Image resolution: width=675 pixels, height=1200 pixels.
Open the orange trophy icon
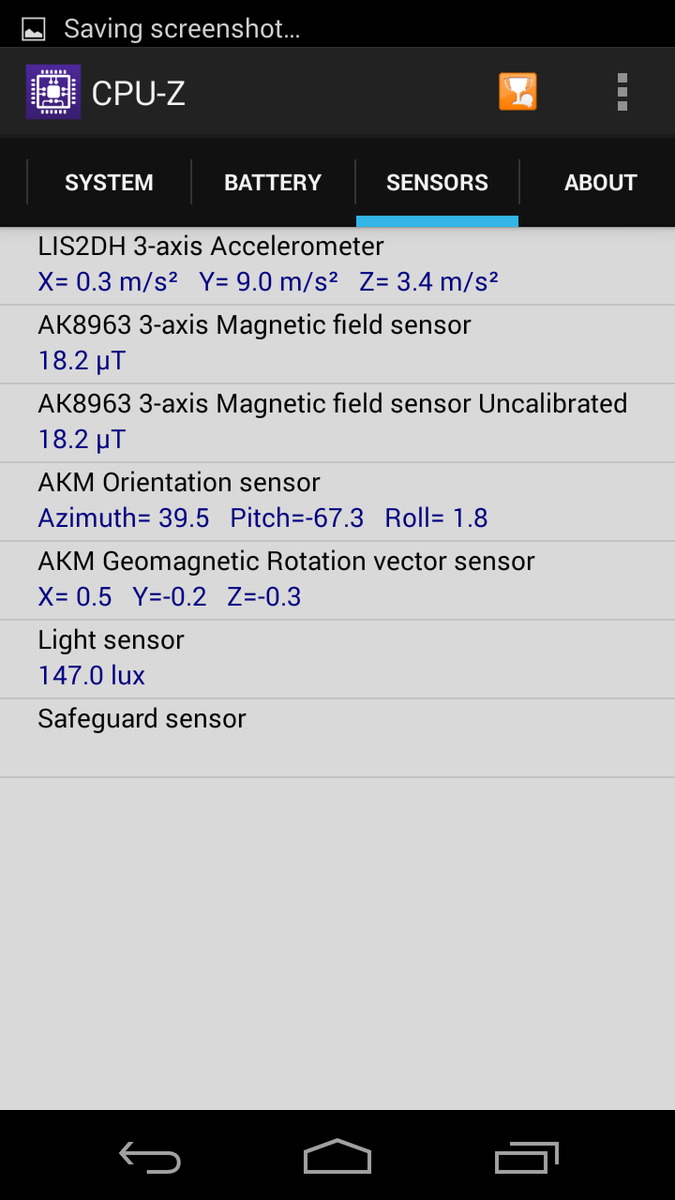pyautogui.click(x=518, y=92)
